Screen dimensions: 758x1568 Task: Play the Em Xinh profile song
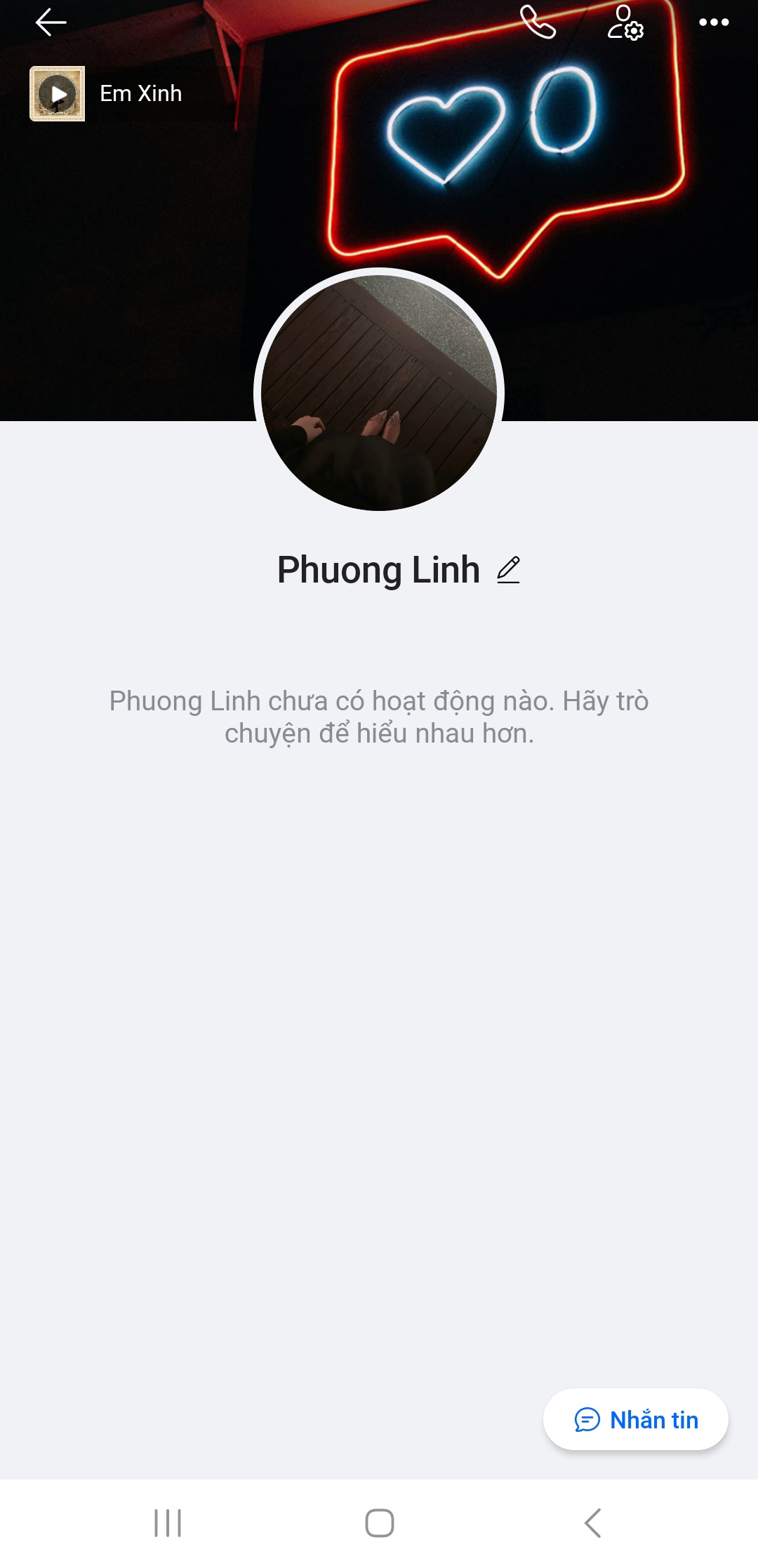58,94
